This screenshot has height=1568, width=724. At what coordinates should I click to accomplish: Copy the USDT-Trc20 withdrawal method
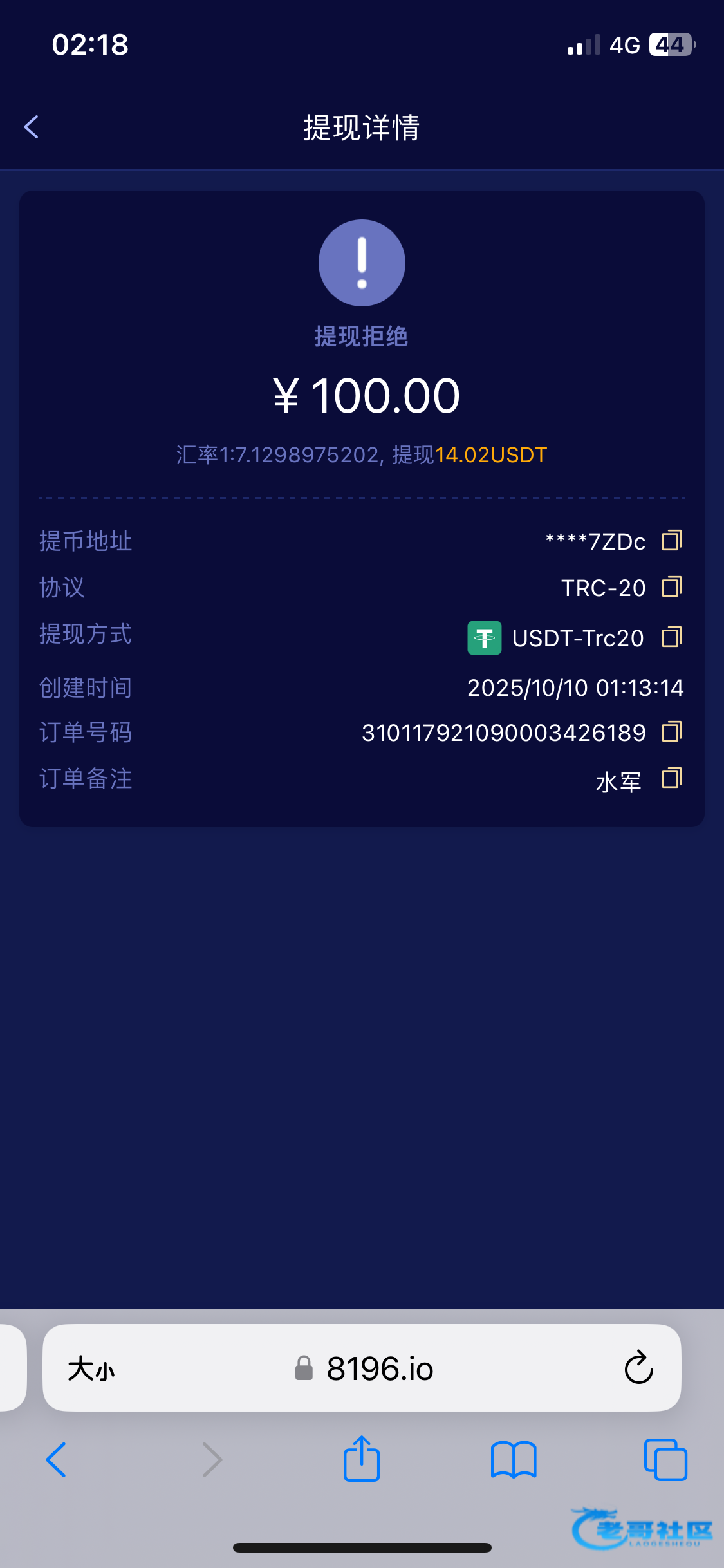pos(671,637)
